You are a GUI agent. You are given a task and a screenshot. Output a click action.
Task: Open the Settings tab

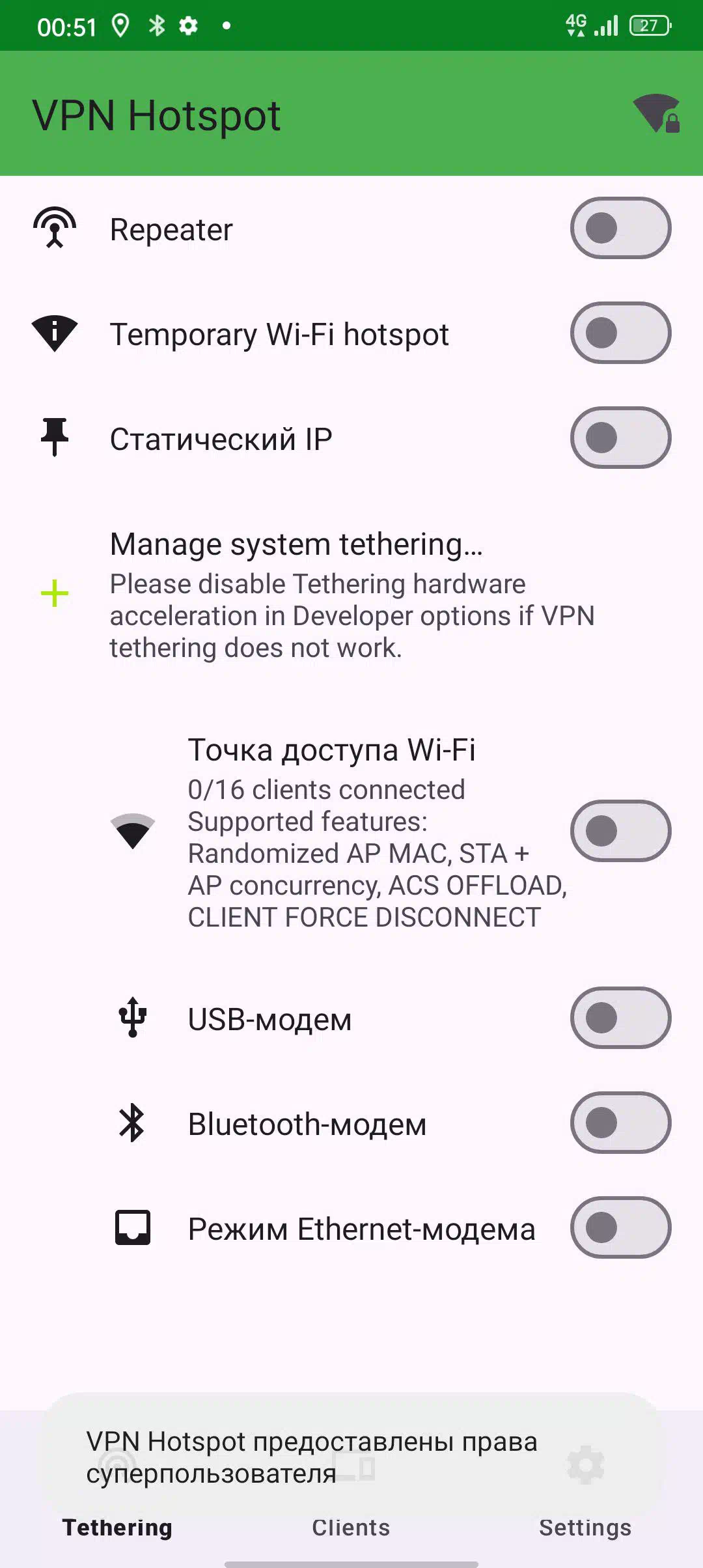(x=585, y=1528)
